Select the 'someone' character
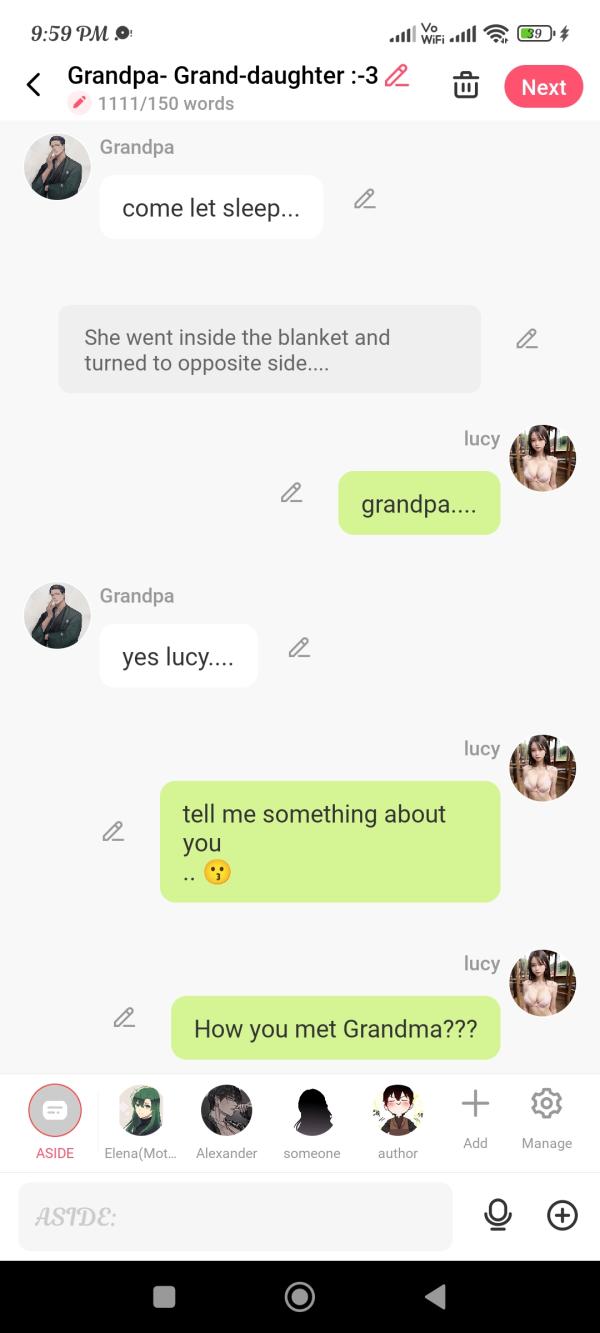600x1333 pixels. pos(312,1112)
